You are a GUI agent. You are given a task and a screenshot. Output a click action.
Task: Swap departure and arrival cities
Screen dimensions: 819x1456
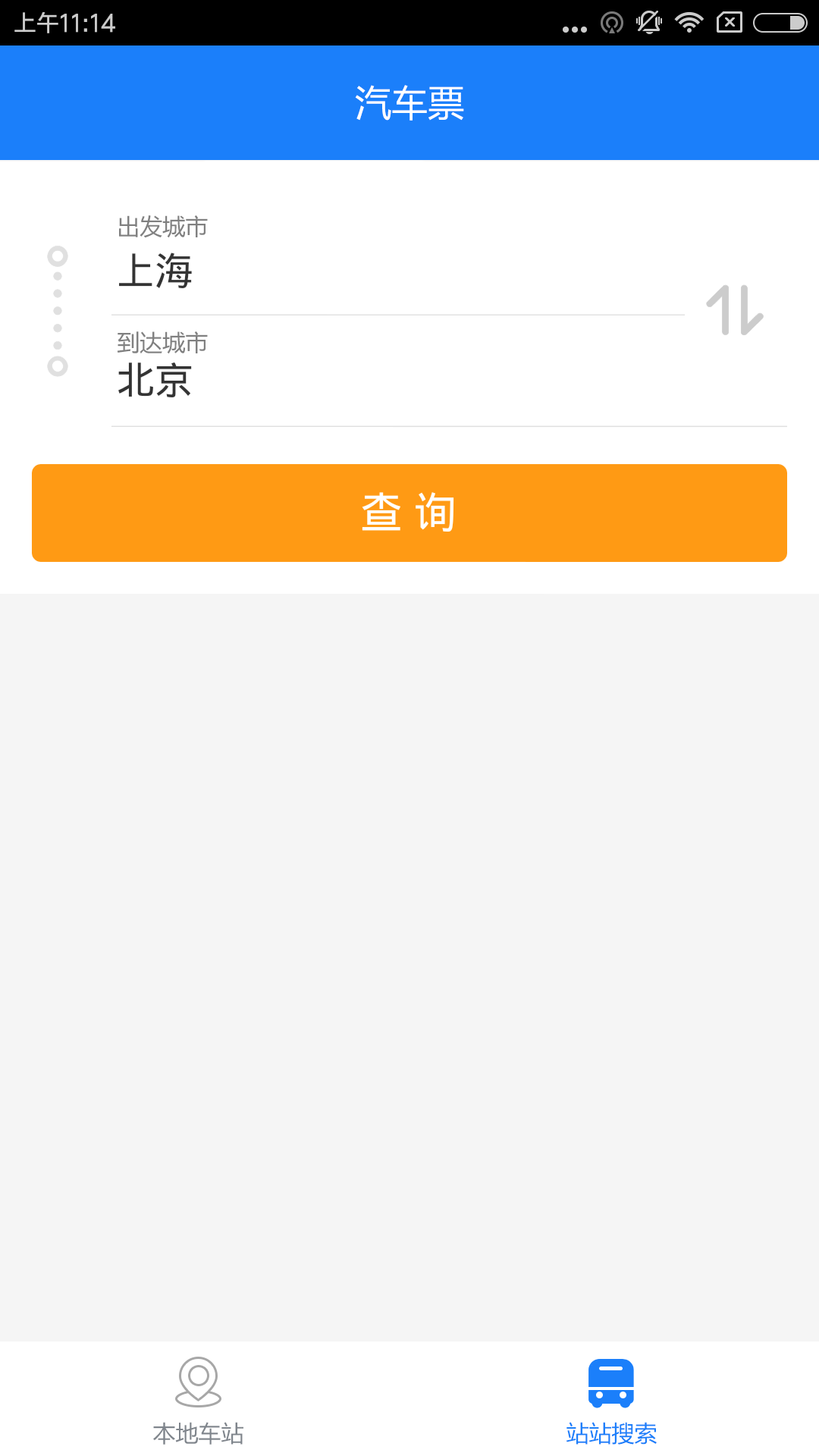(x=735, y=310)
